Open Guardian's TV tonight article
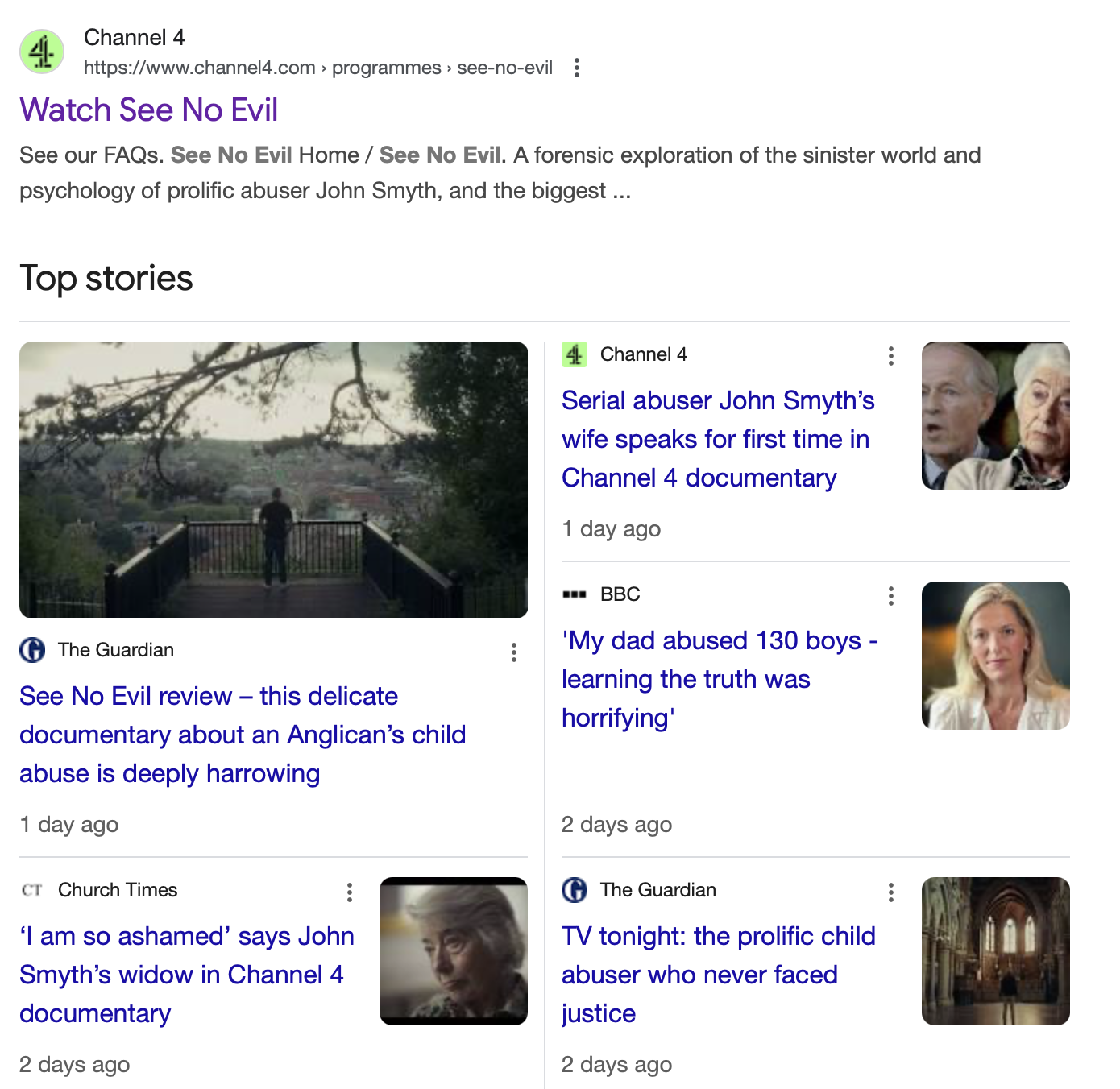The image size is (1120, 1089). click(717, 974)
